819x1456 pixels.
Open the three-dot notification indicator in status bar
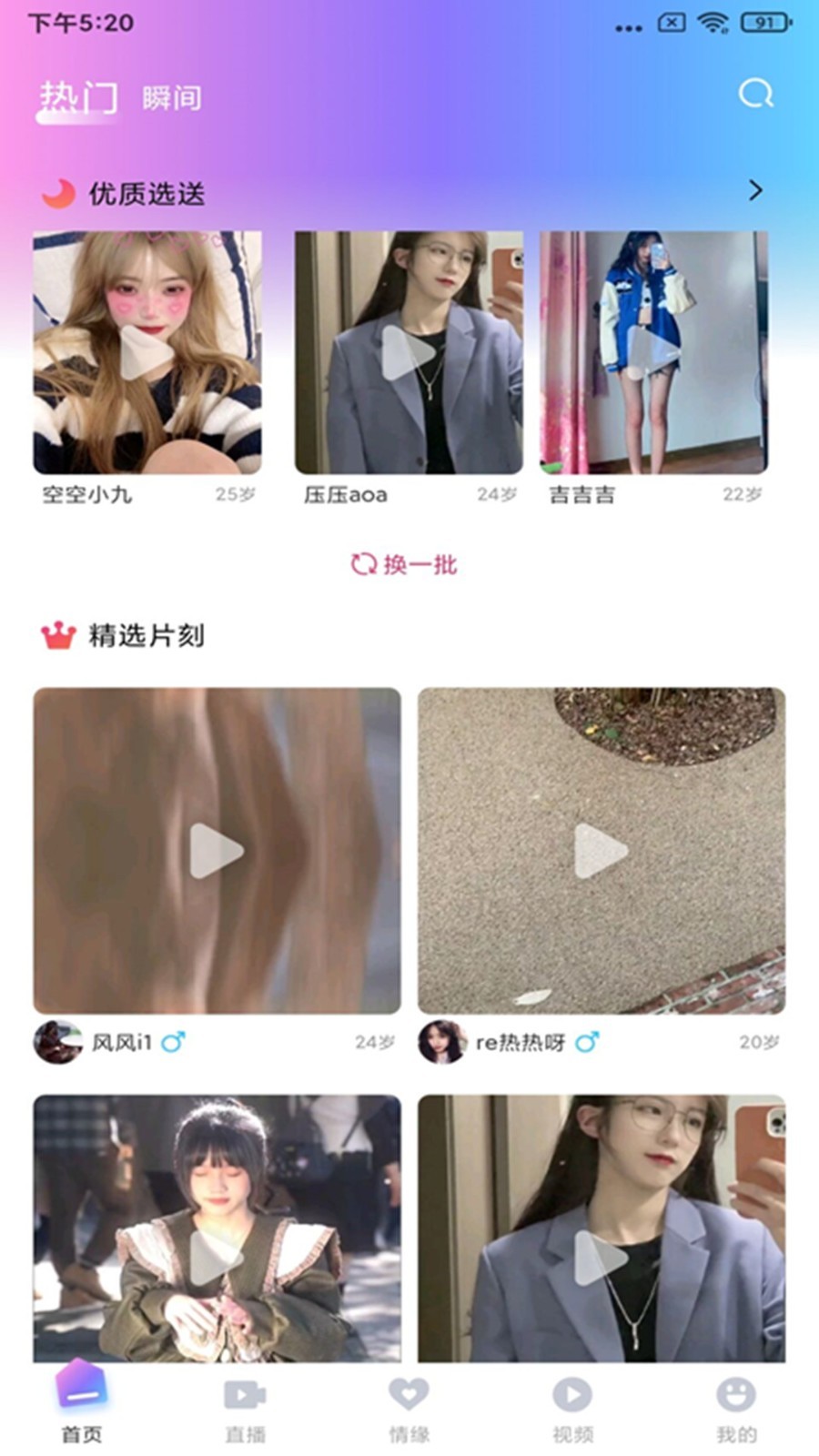(x=630, y=26)
